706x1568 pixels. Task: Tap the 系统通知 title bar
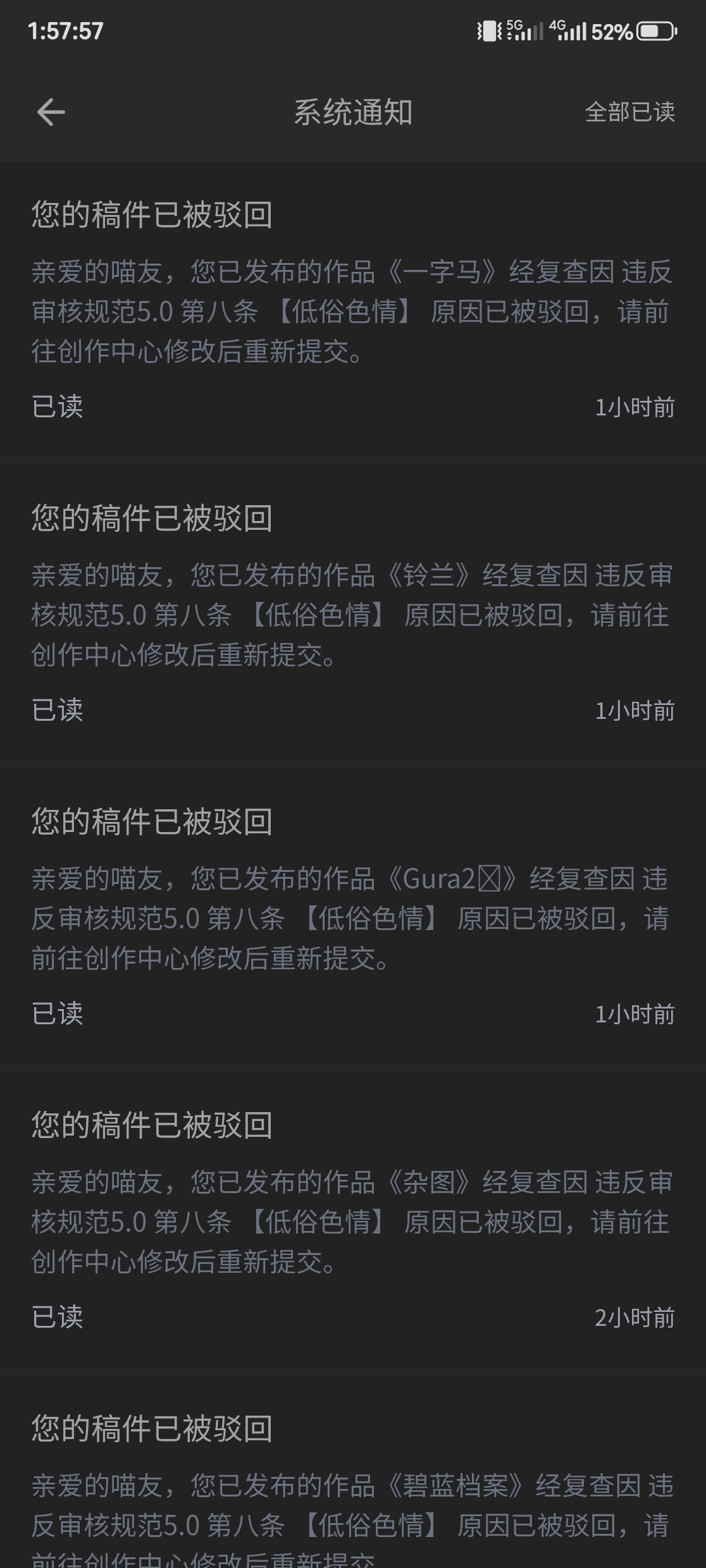coord(353,113)
